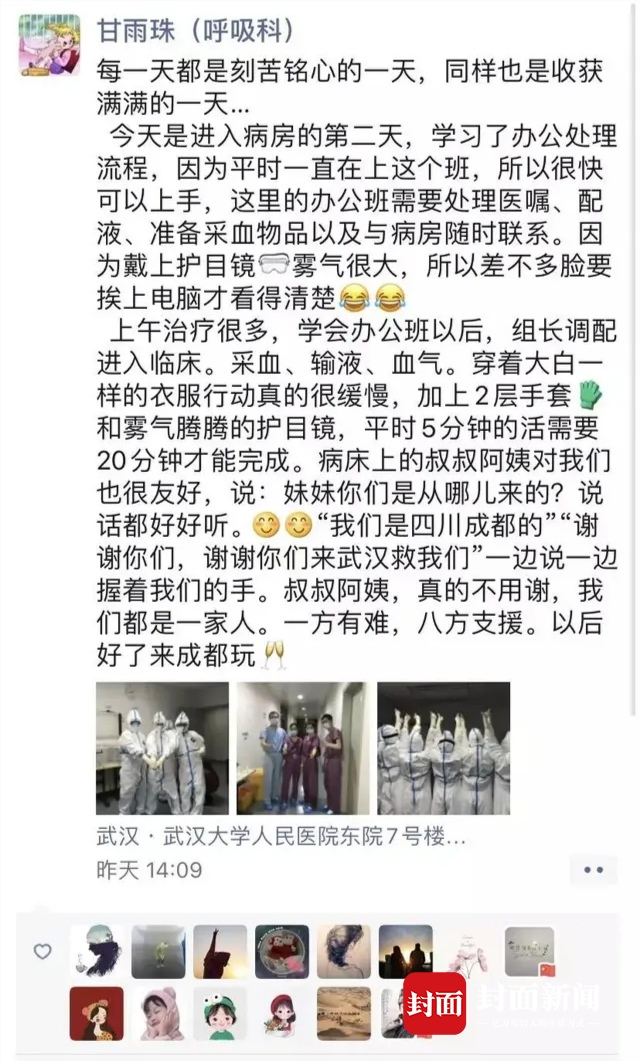The width and height of the screenshot is (640, 1061).
Task: Open the green frog liker avatar
Action: [219, 1013]
